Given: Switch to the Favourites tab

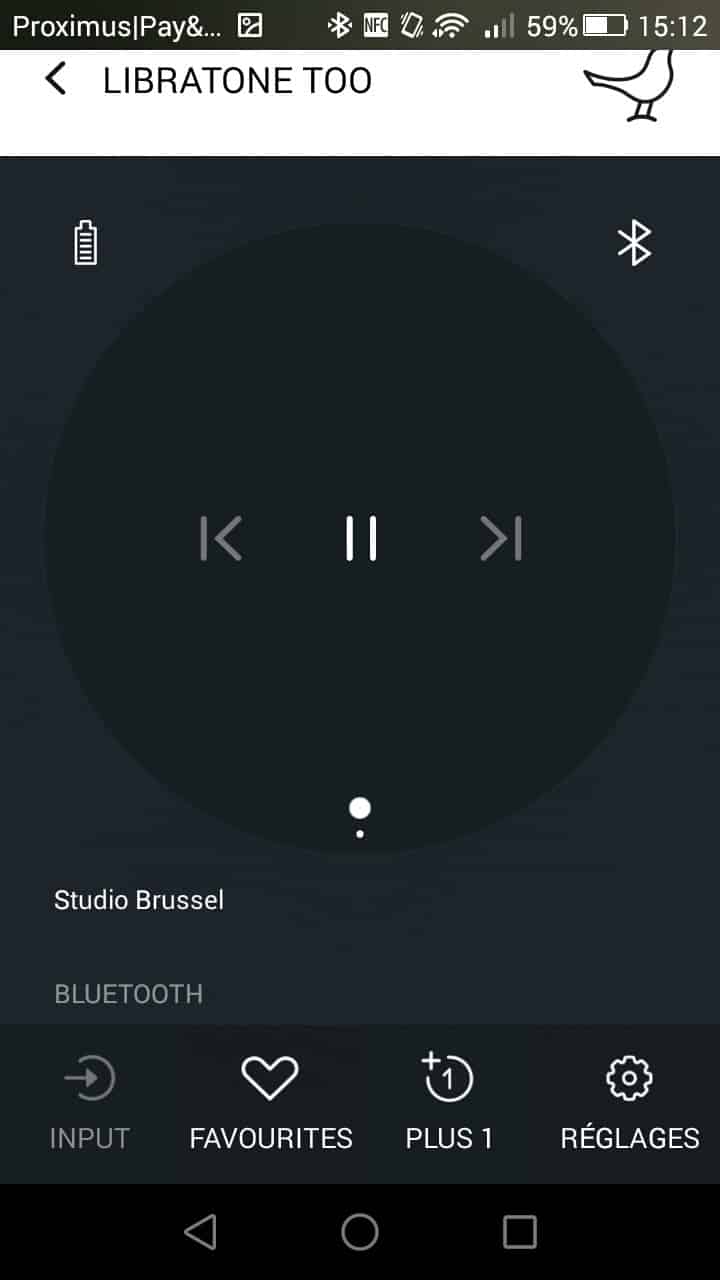Looking at the screenshot, I should point(271,1106).
